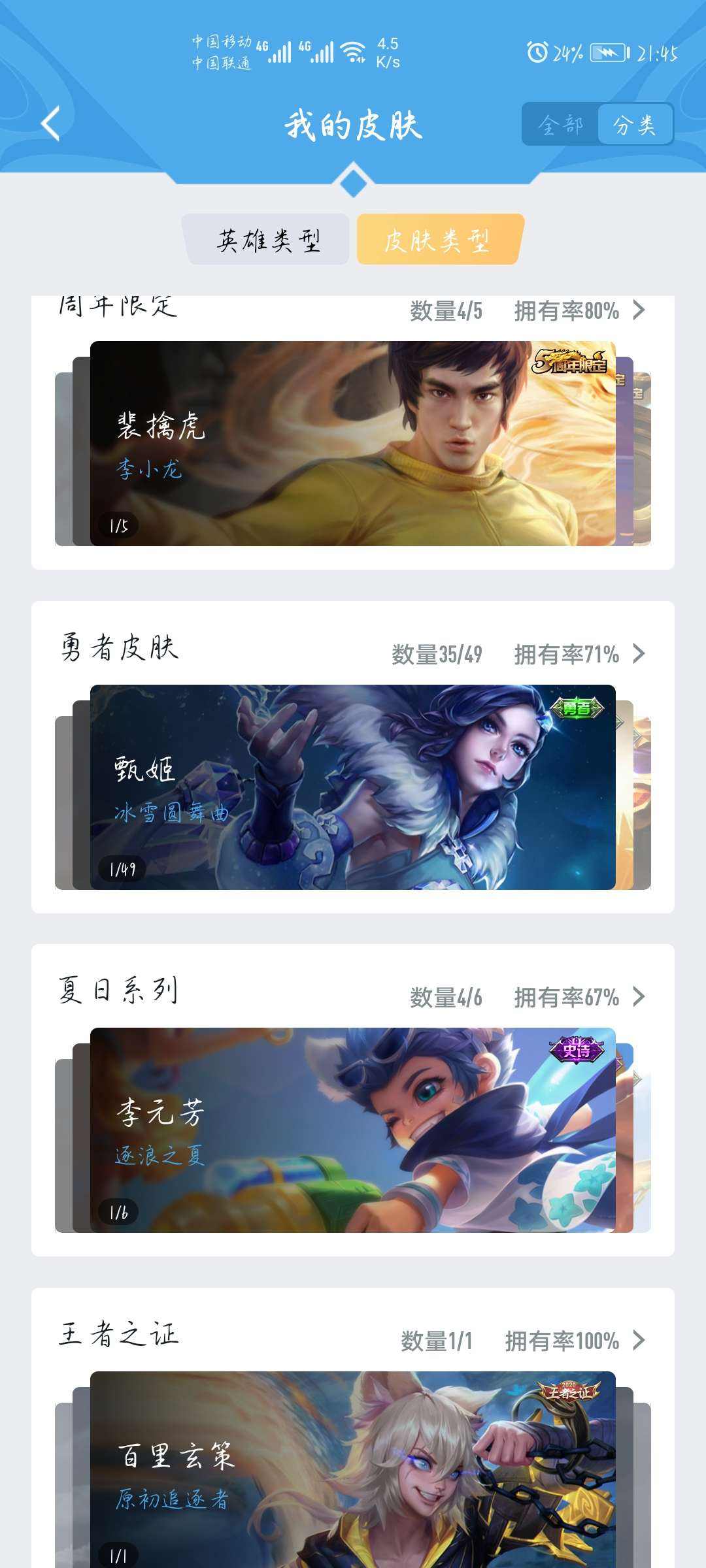
Task: Tap the 拥有率80% label for 周年限定
Action: click(566, 312)
